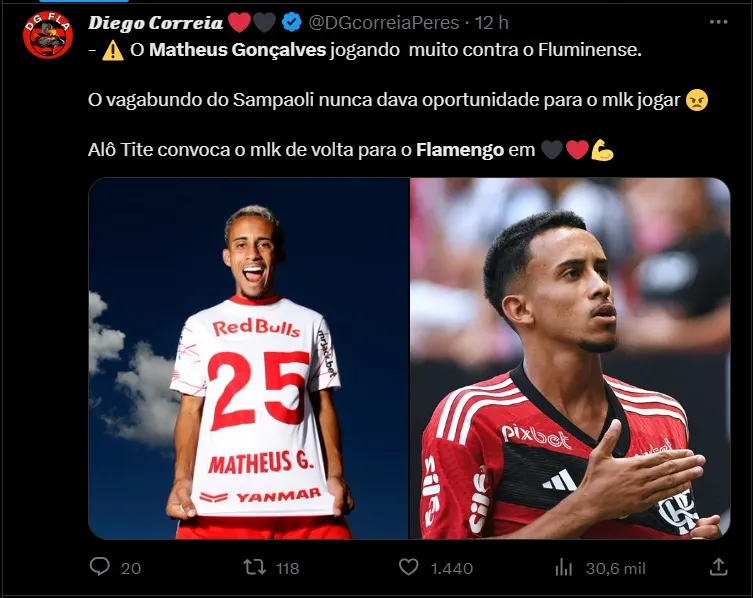Open the tweet's three-dot overflow menu
The image size is (753, 598).
[718, 22]
